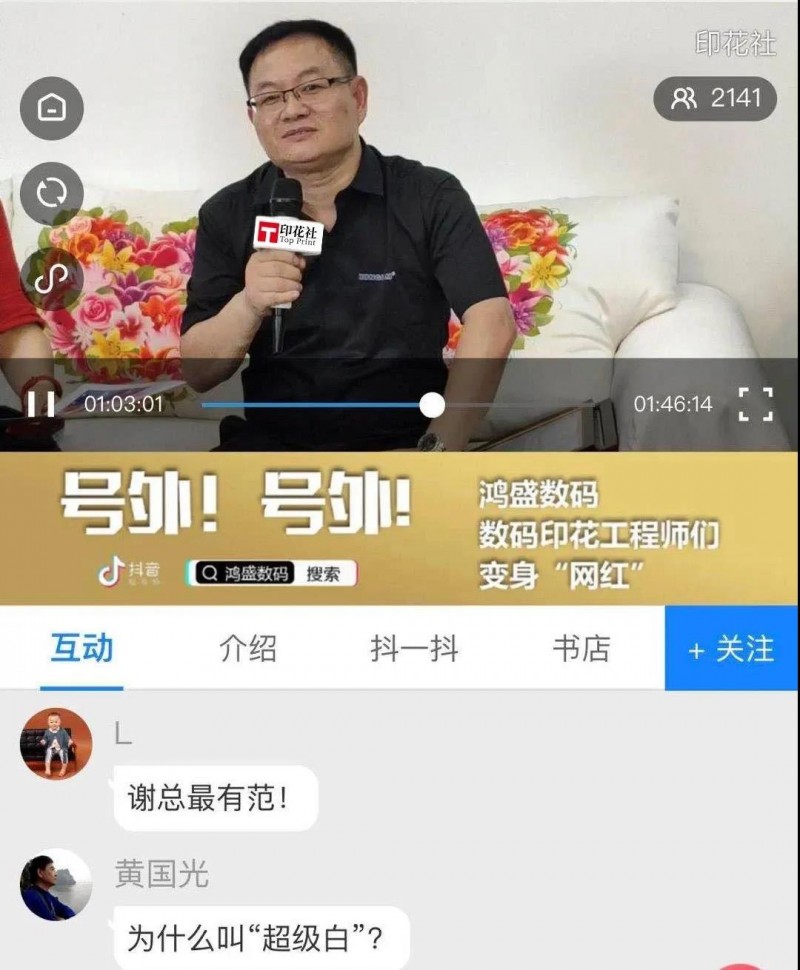Image resolution: width=800 pixels, height=970 pixels.
Task: Pause the video playback
Action: click(41, 404)
